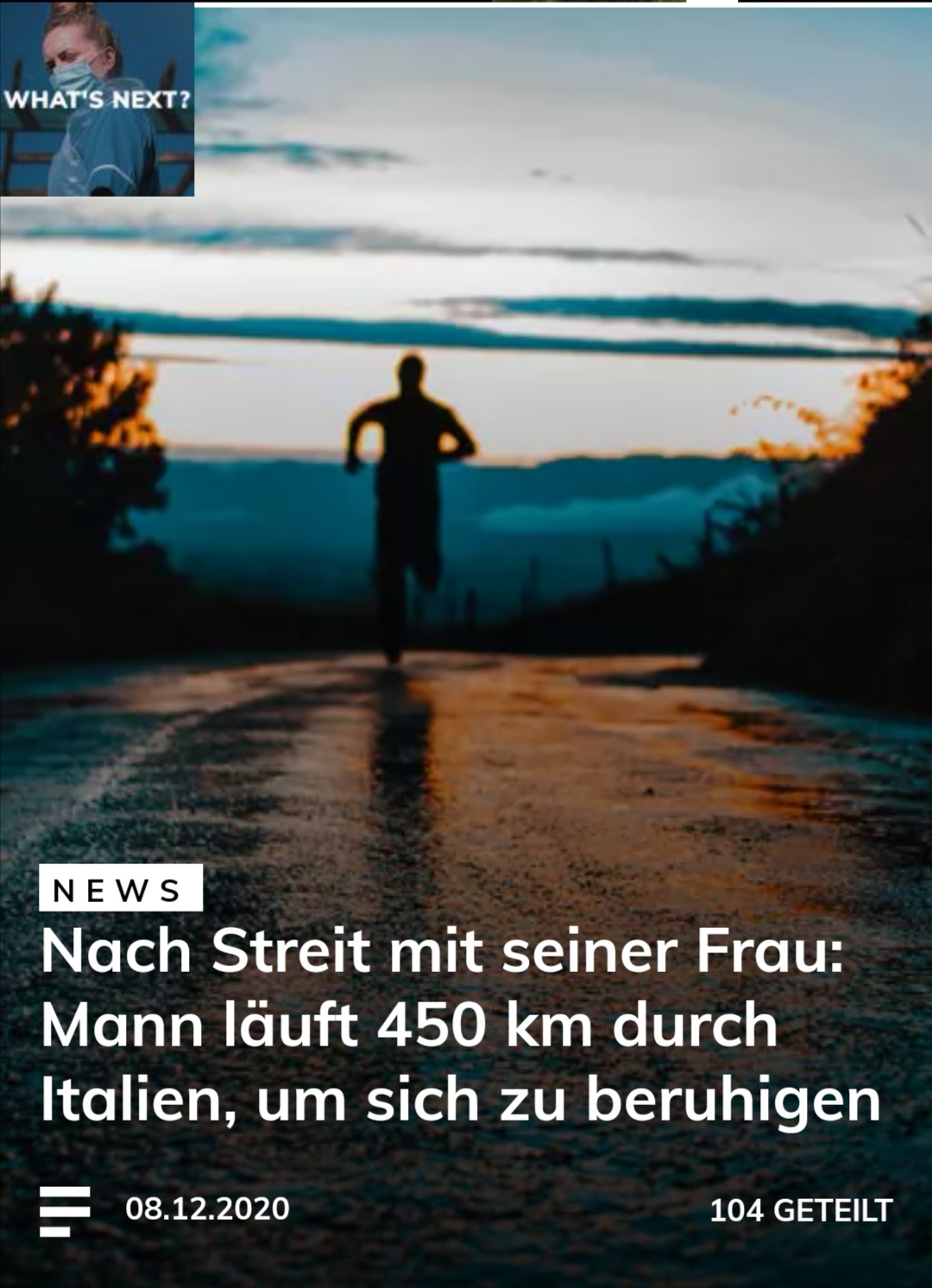
Task: Tap the striped lines icon beside the date
Action: pyautogui.click(x=65, y=1210)
